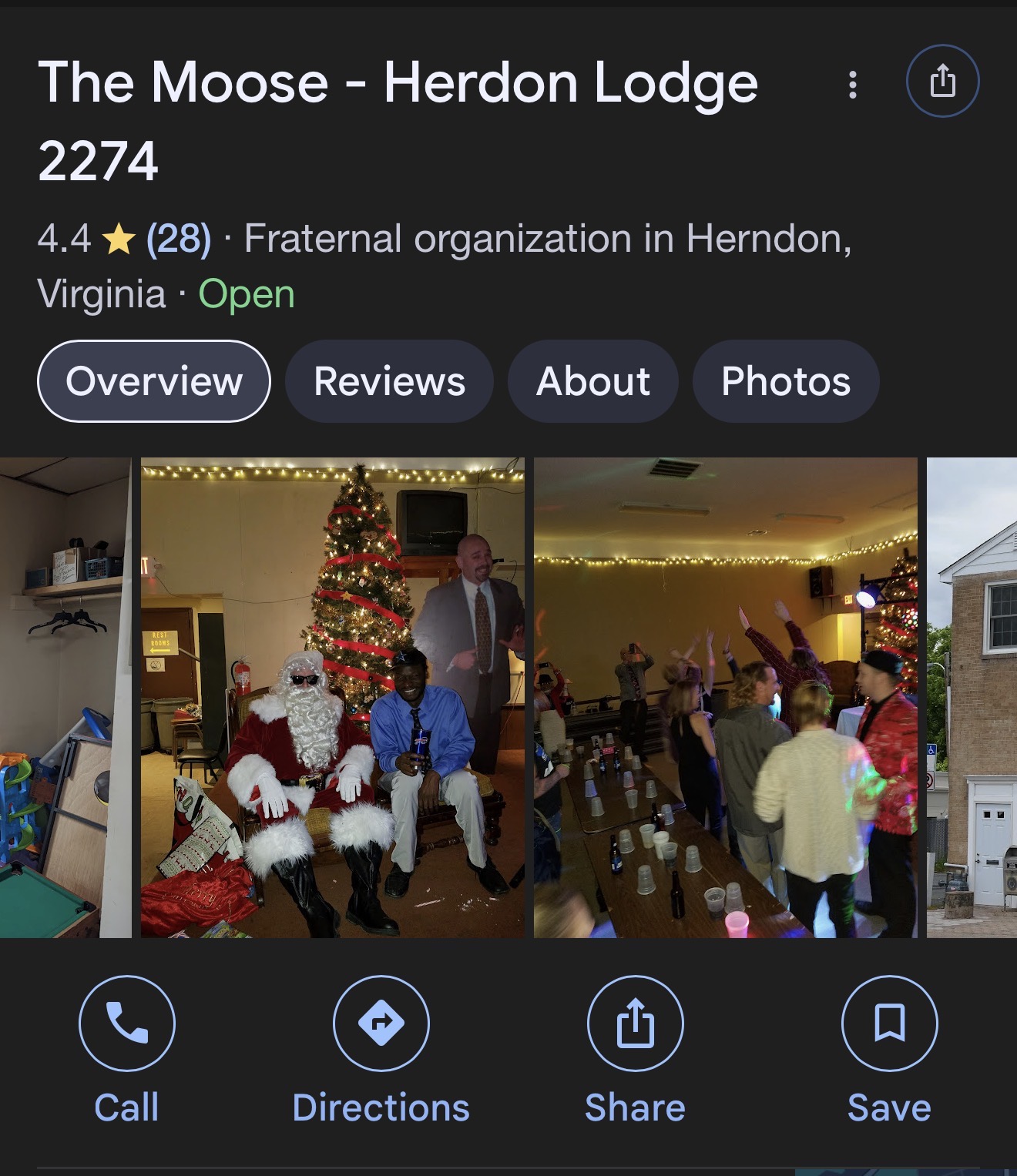Switch to the Reviews tab
1017x1176 pixels.
click(x=389, y=380)
